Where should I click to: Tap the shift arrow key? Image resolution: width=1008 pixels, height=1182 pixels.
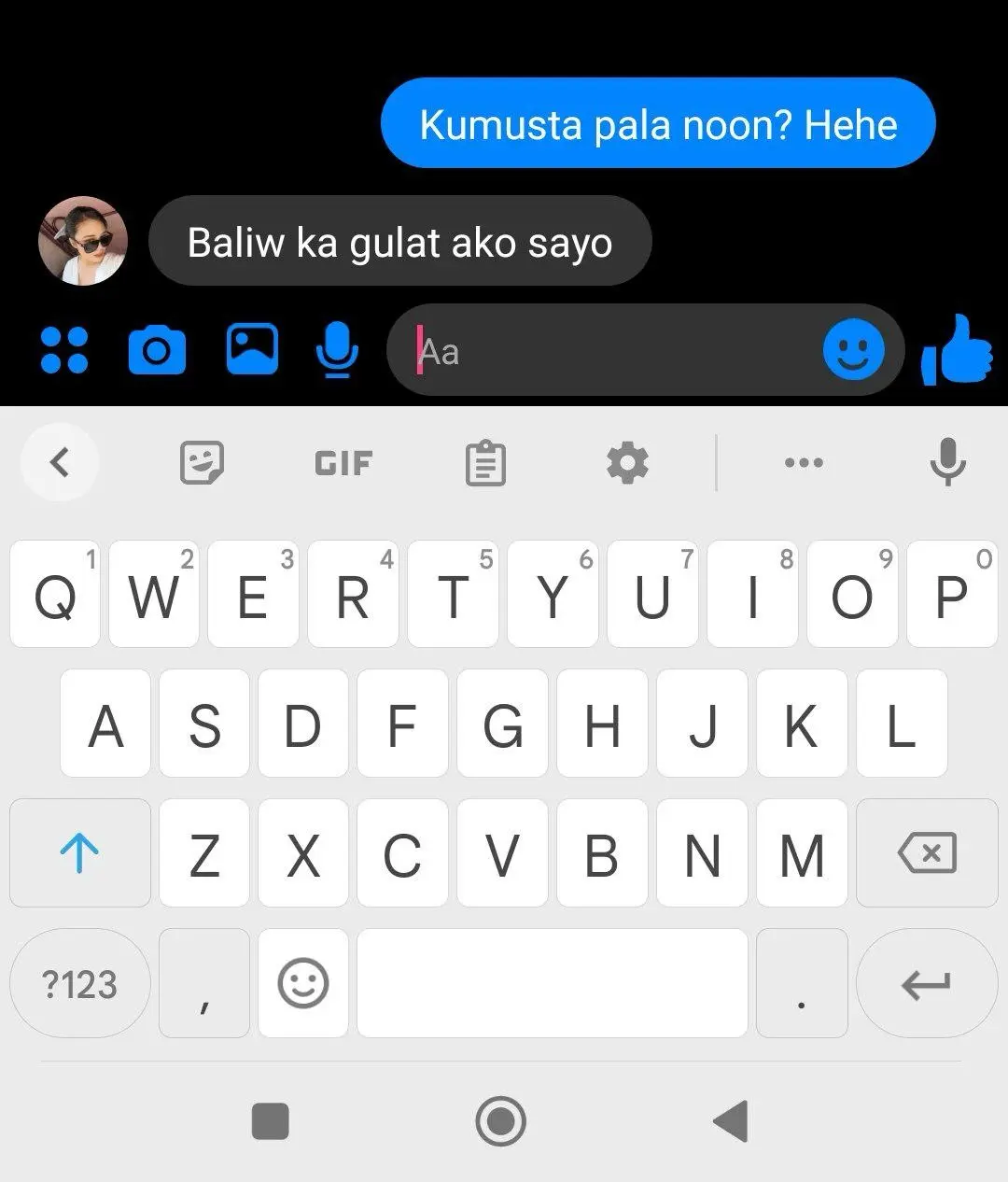click(x=80, y=853)
